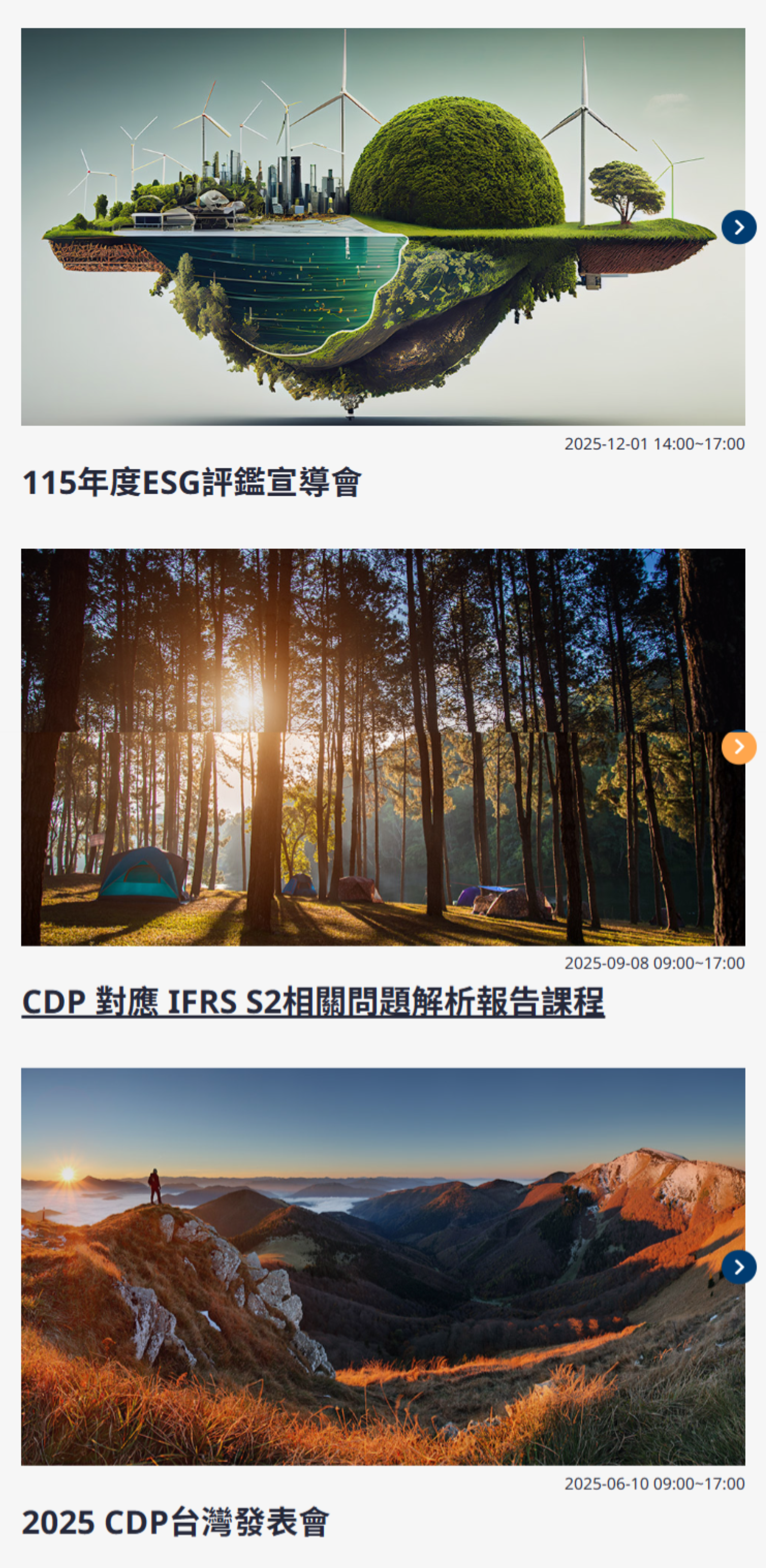Tap the orange arrow on the CDP IFRS S2 card
This screenshot has width=766, height=1568.
[x=739, y=747]
